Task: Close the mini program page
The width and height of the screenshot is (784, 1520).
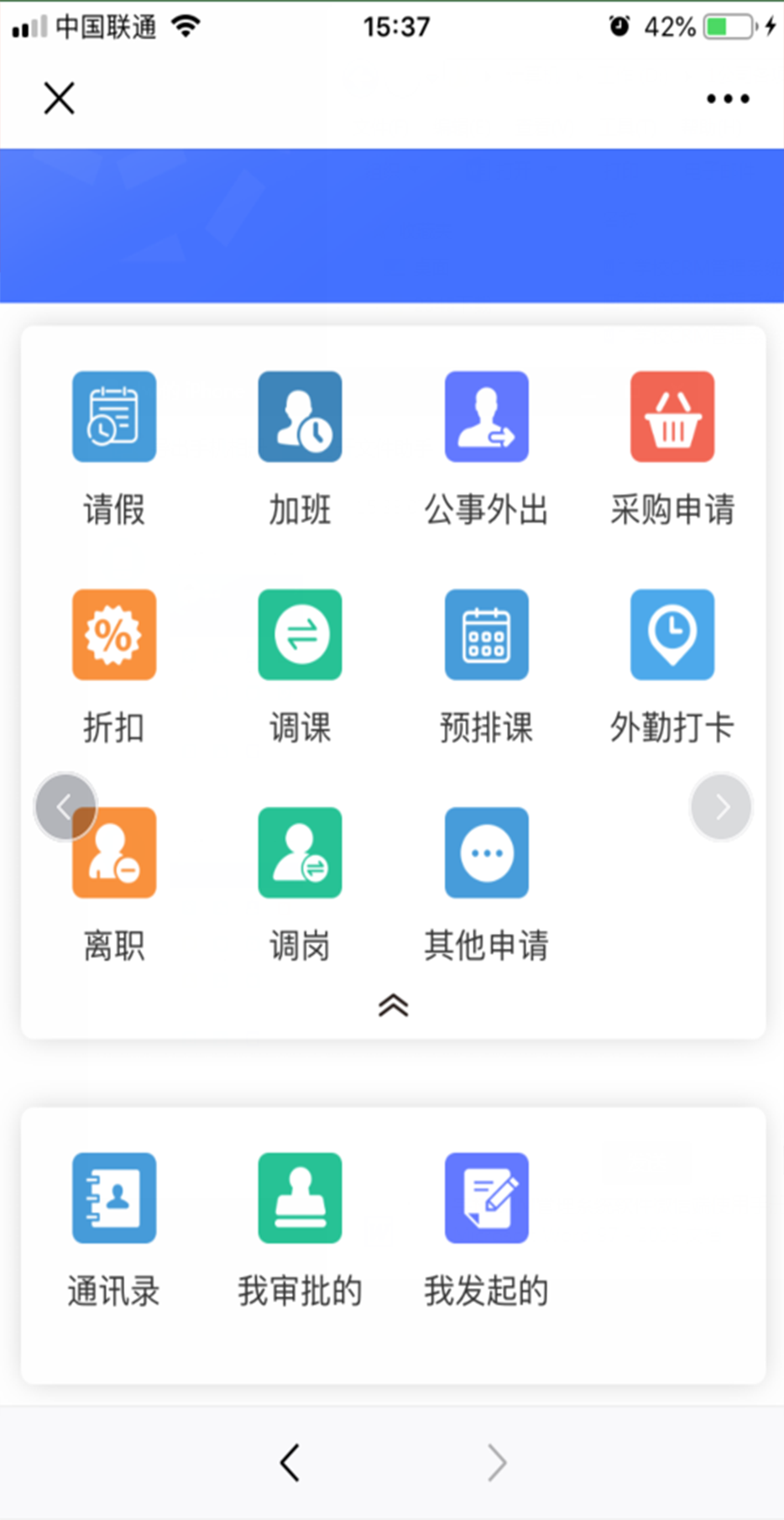Action: click(59, 98)
